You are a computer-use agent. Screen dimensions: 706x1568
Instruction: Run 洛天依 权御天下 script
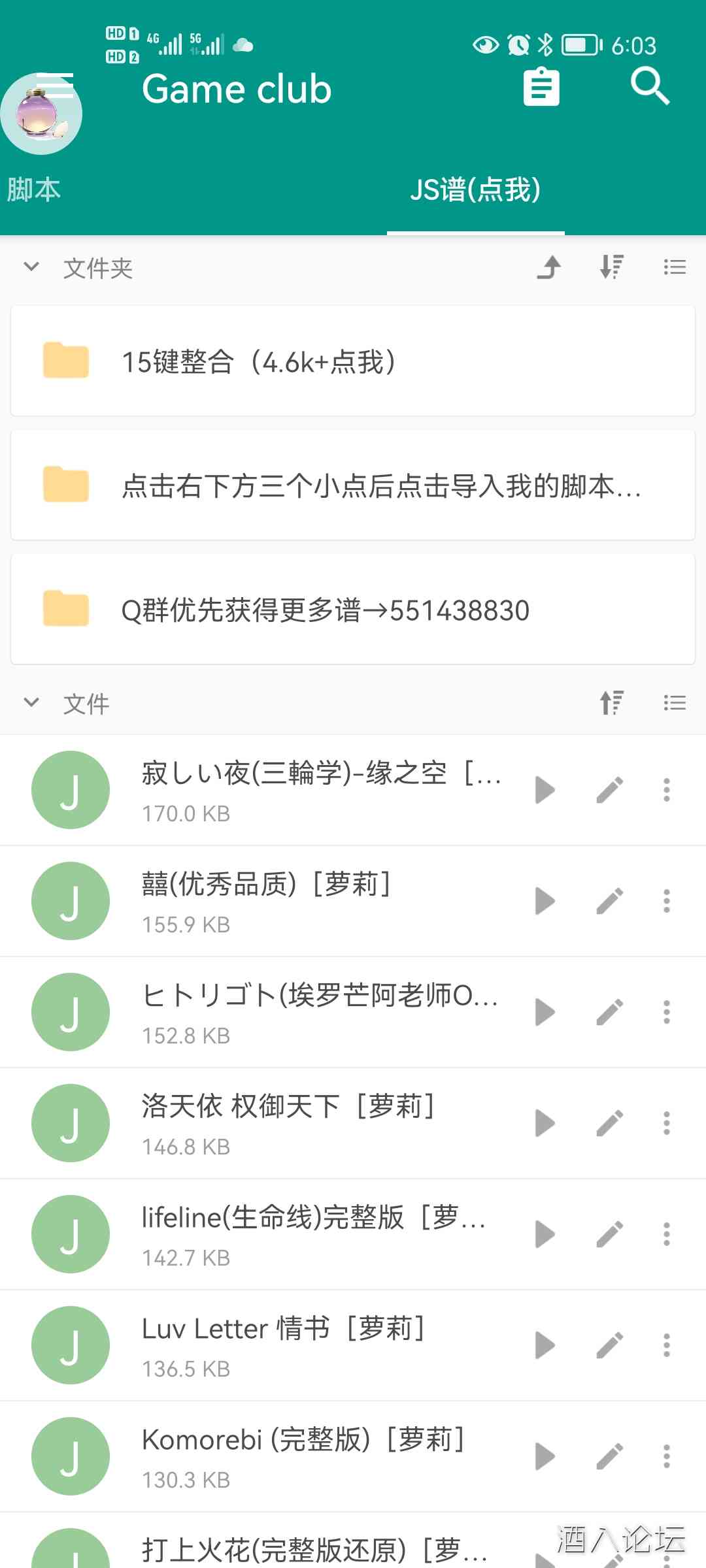click(x=545, y=1123)
